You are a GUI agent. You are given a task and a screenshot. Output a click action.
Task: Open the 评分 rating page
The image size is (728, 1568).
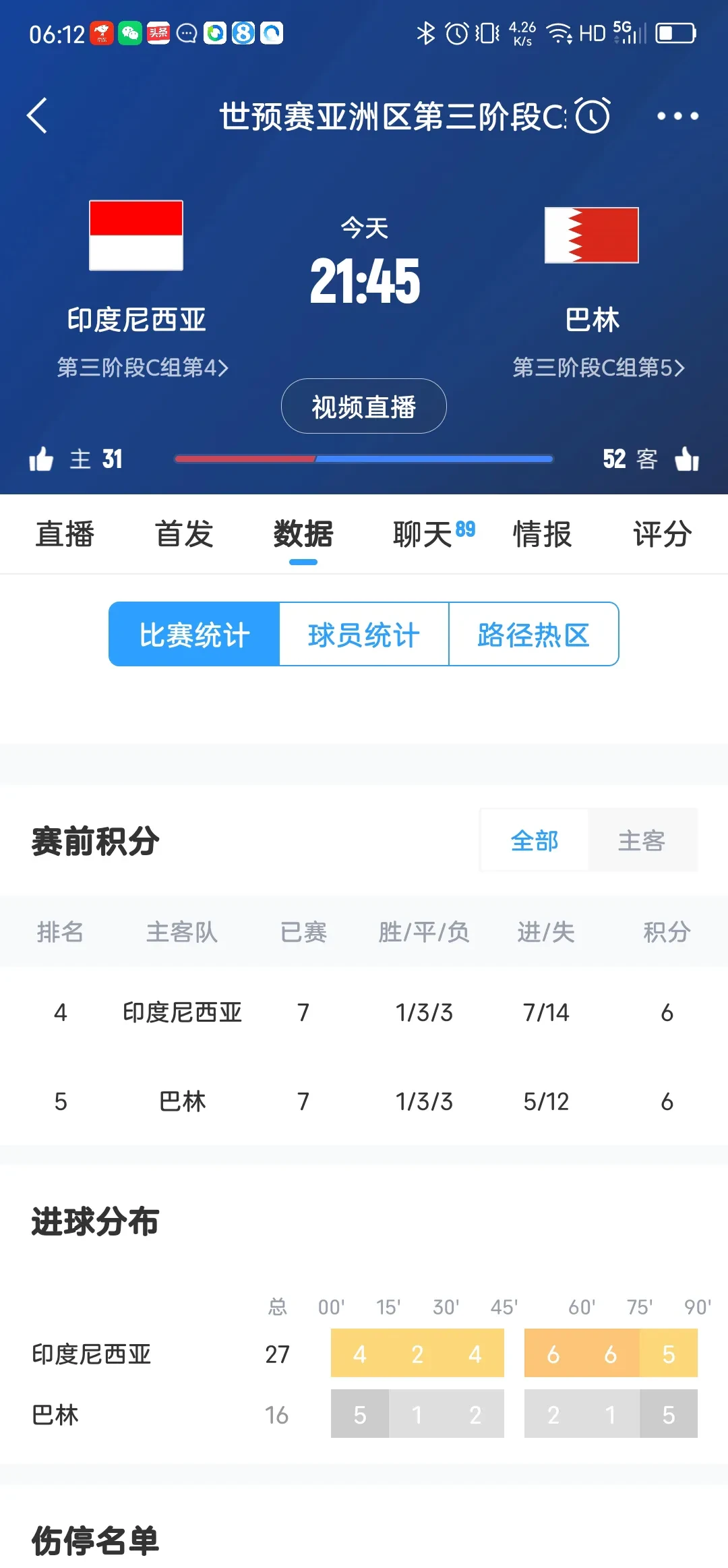661,533
